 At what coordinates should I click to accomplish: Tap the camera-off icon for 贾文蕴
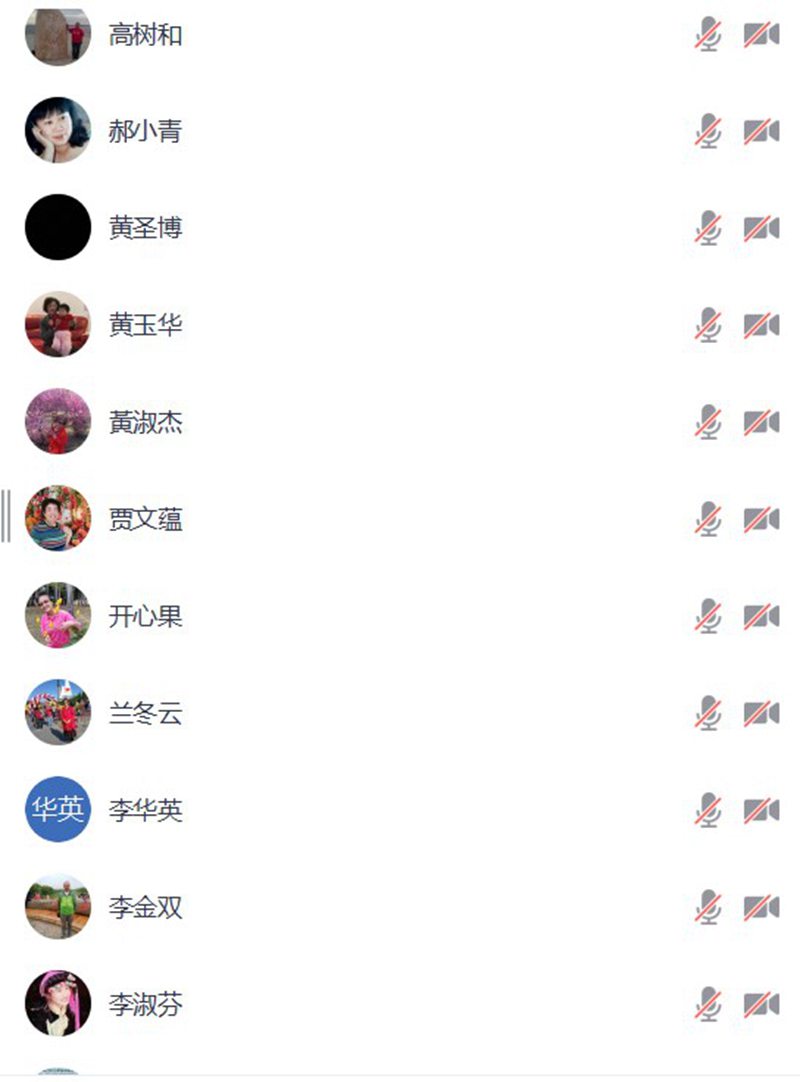[x=761, y=519]
